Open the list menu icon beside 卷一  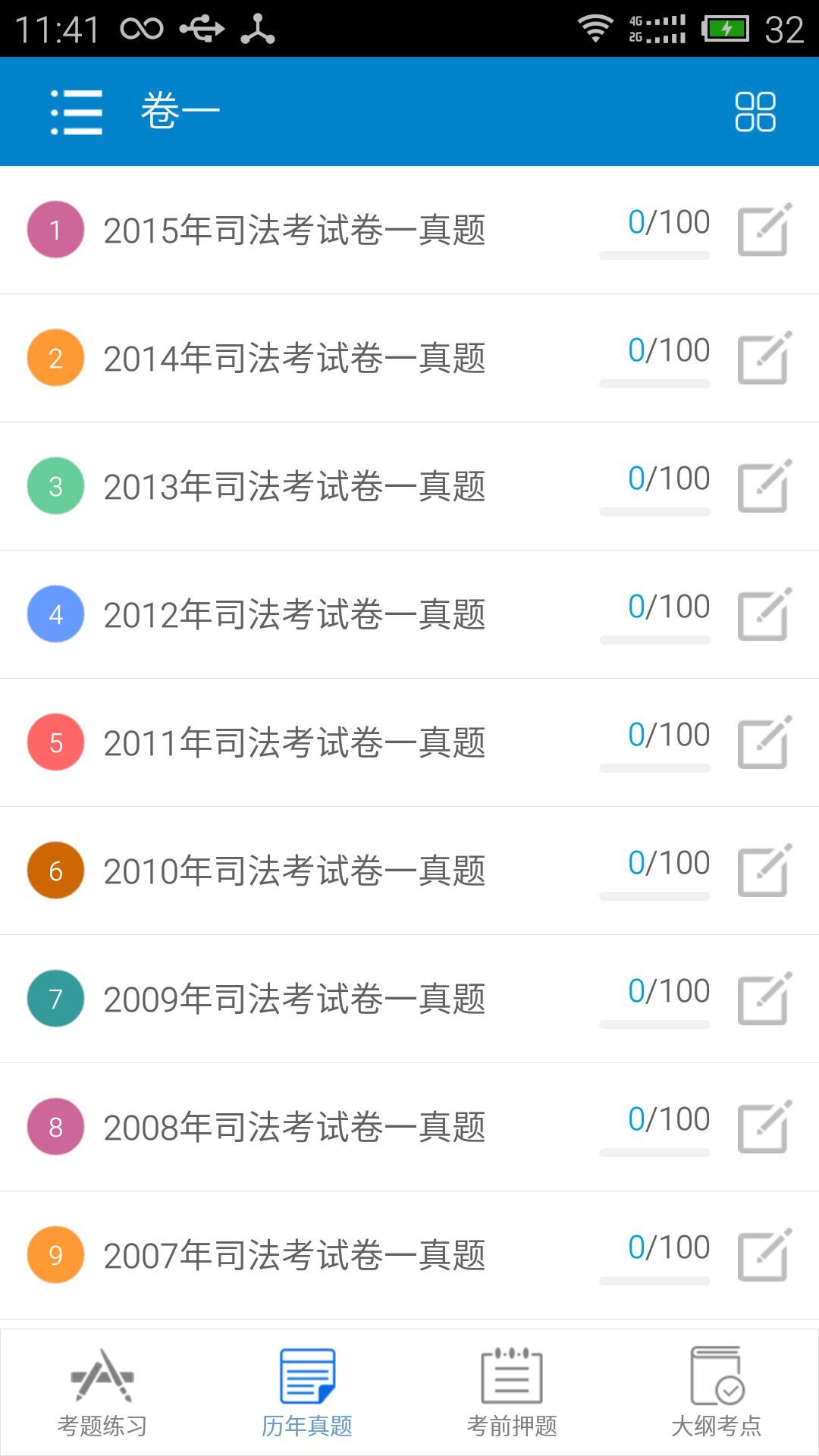point(76,112)
